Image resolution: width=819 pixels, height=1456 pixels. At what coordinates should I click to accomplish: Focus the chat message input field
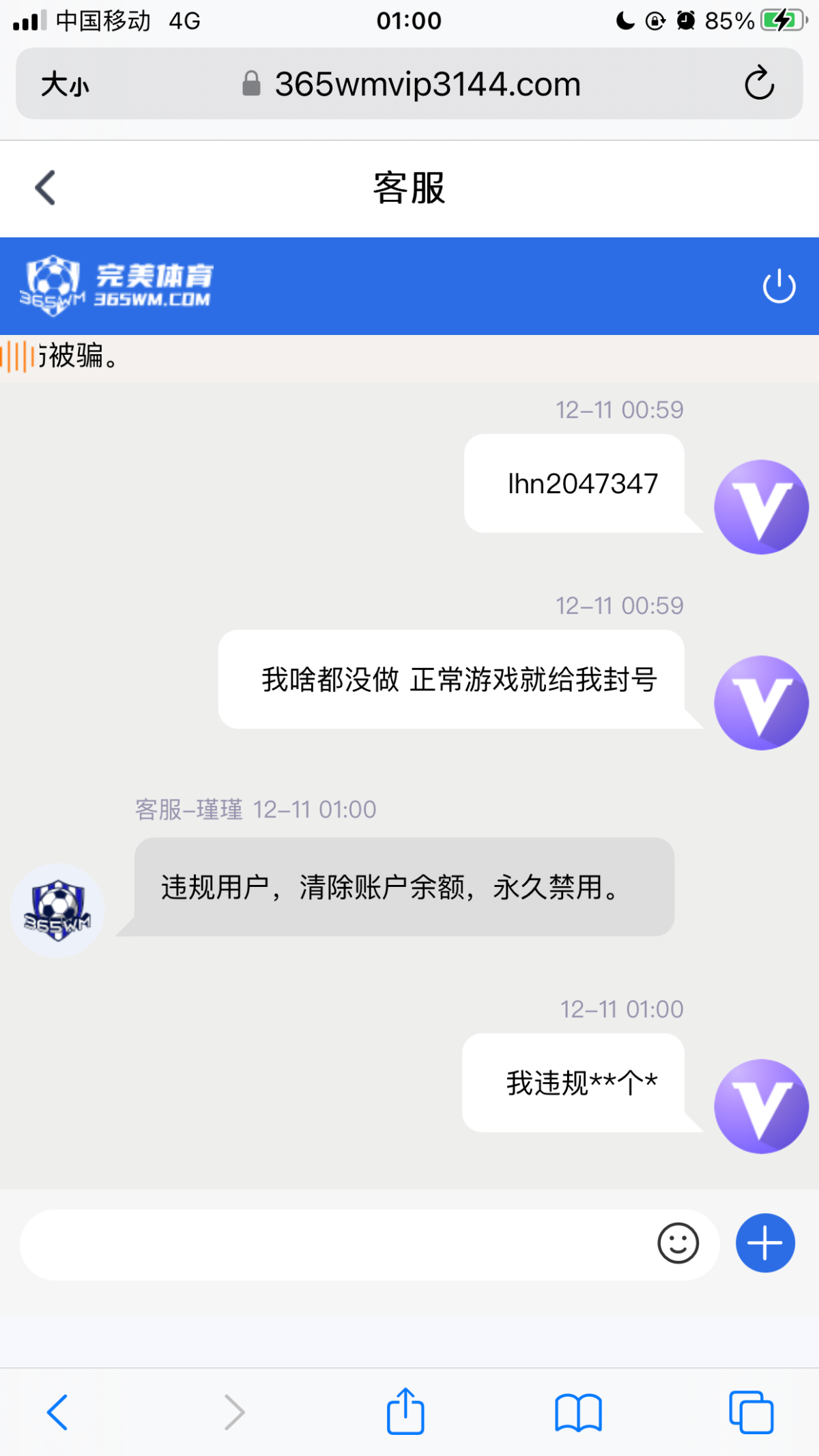pyautogui.click(x=334, y=1244)
